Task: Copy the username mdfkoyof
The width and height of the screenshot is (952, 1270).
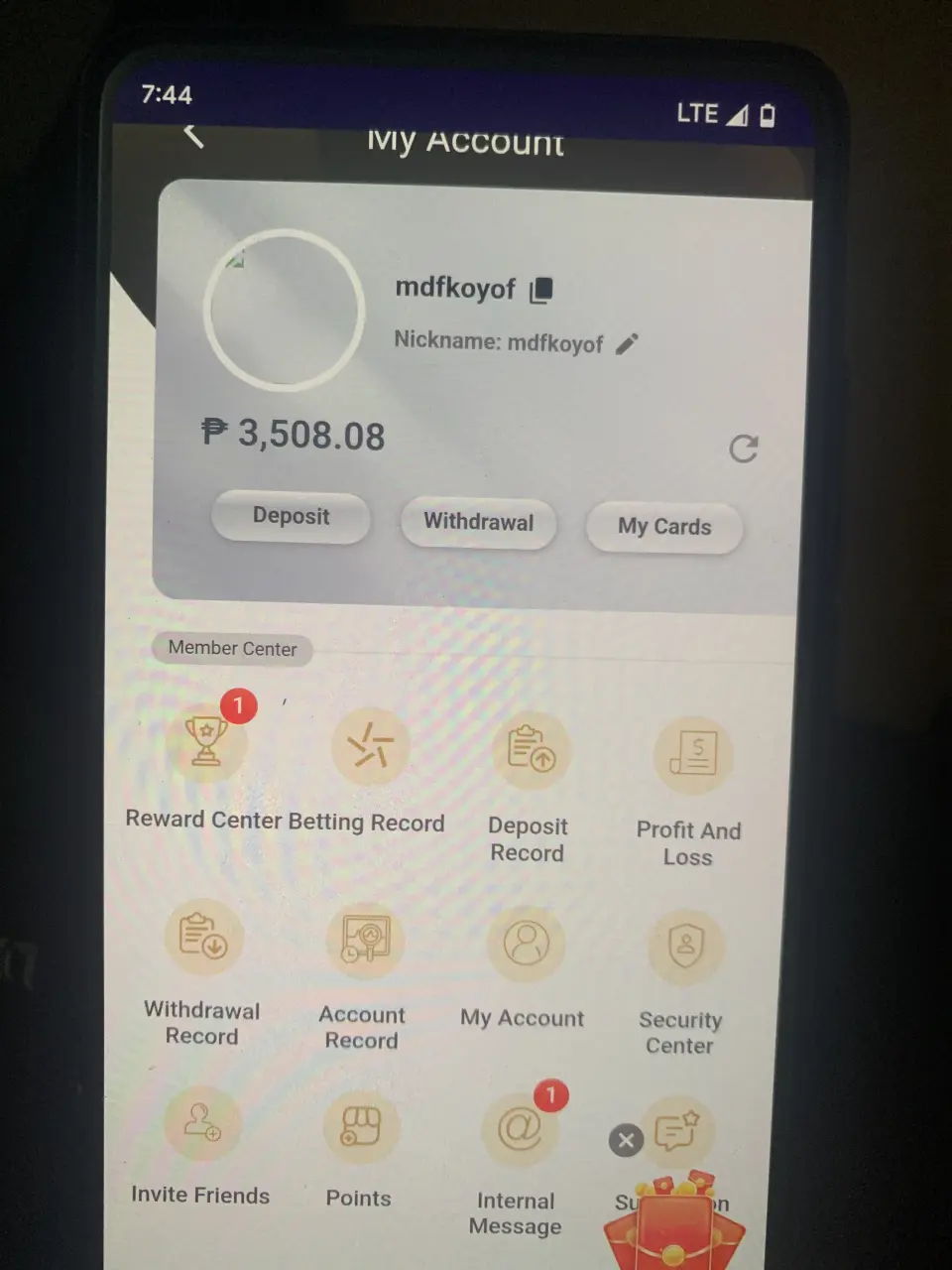Action: pyautogui.click(x=541, y=290)
